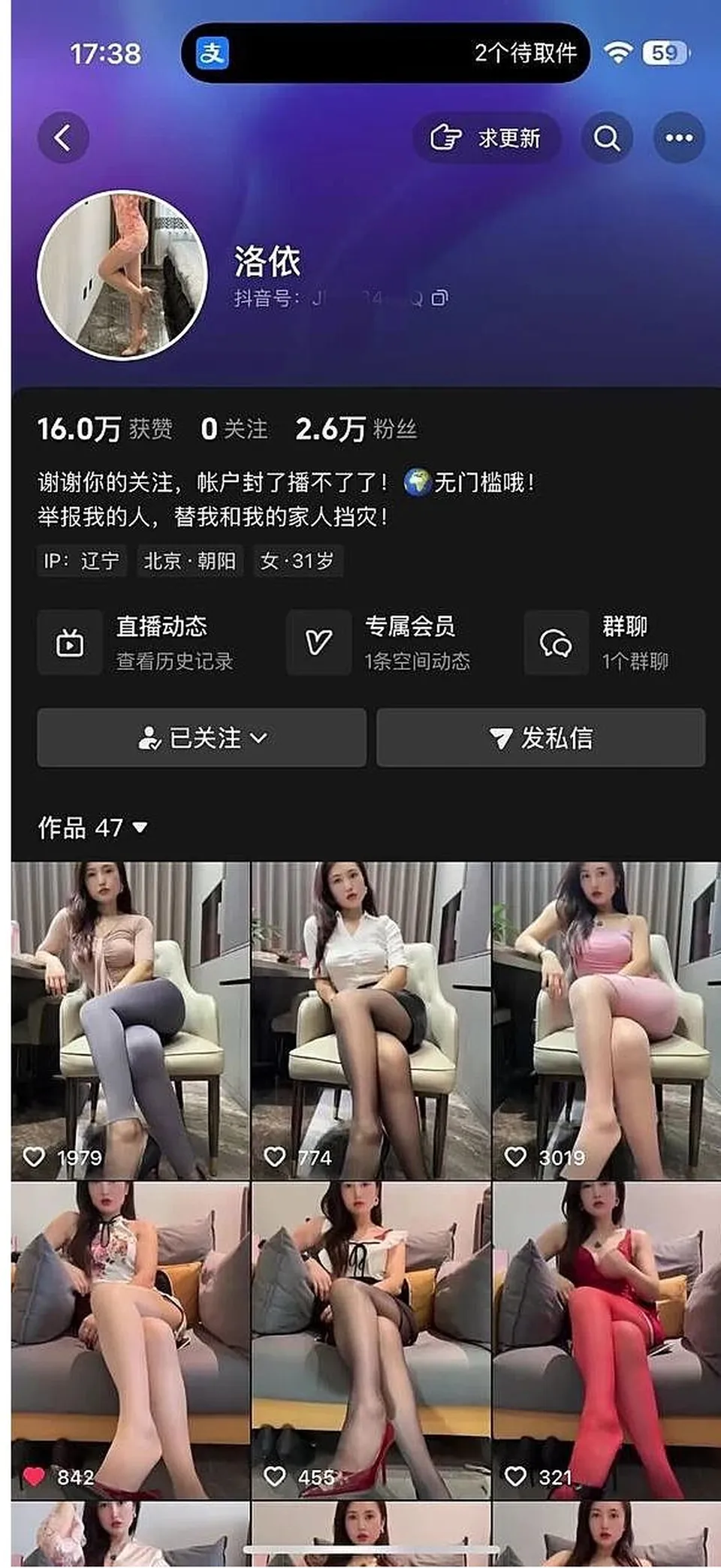Go back using the top-left arrow
The width and height of the screenshot is (721, 1568).
click(x=63, y=137)
